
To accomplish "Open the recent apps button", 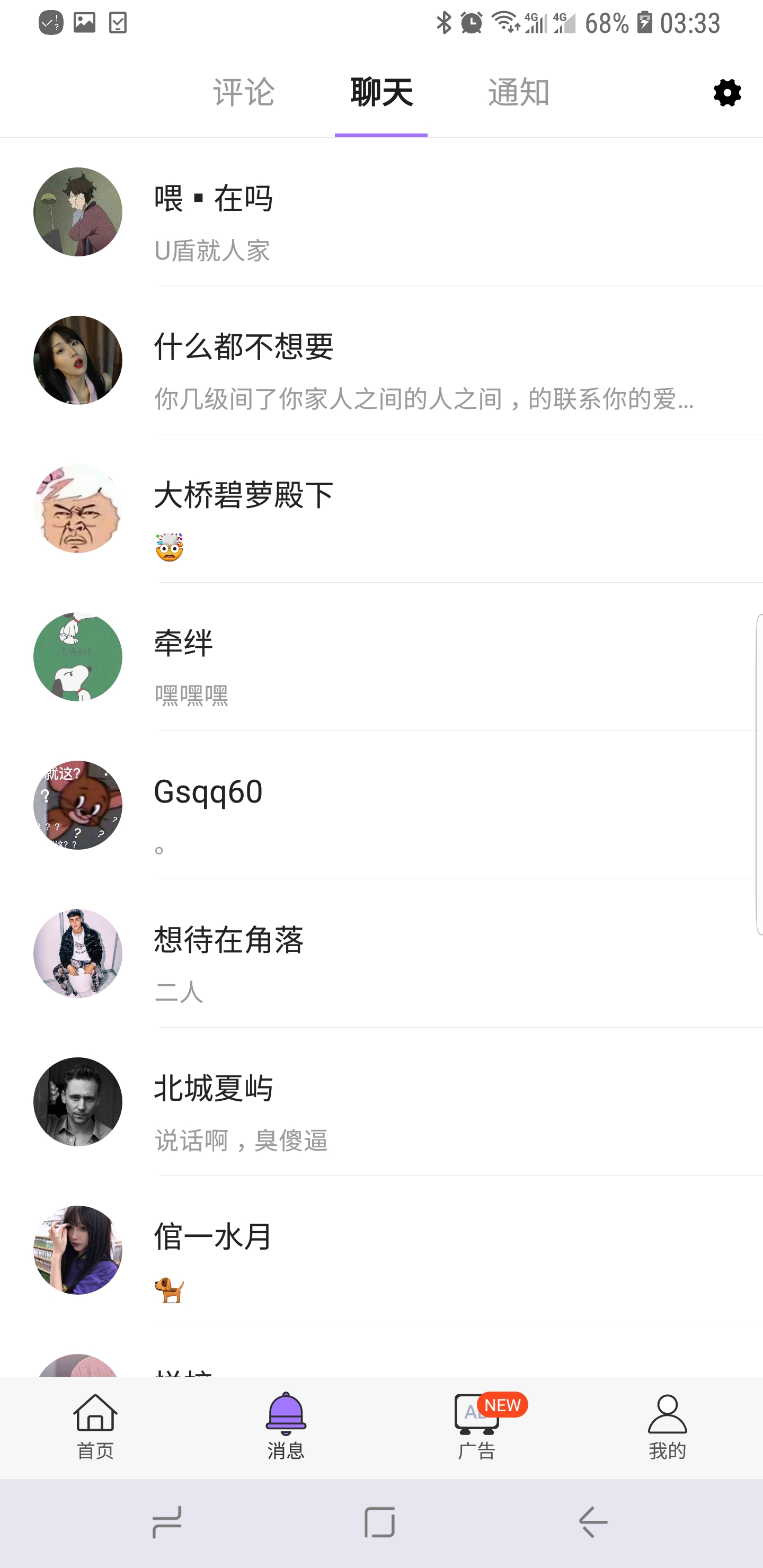I will click(x=167, y=1522).
